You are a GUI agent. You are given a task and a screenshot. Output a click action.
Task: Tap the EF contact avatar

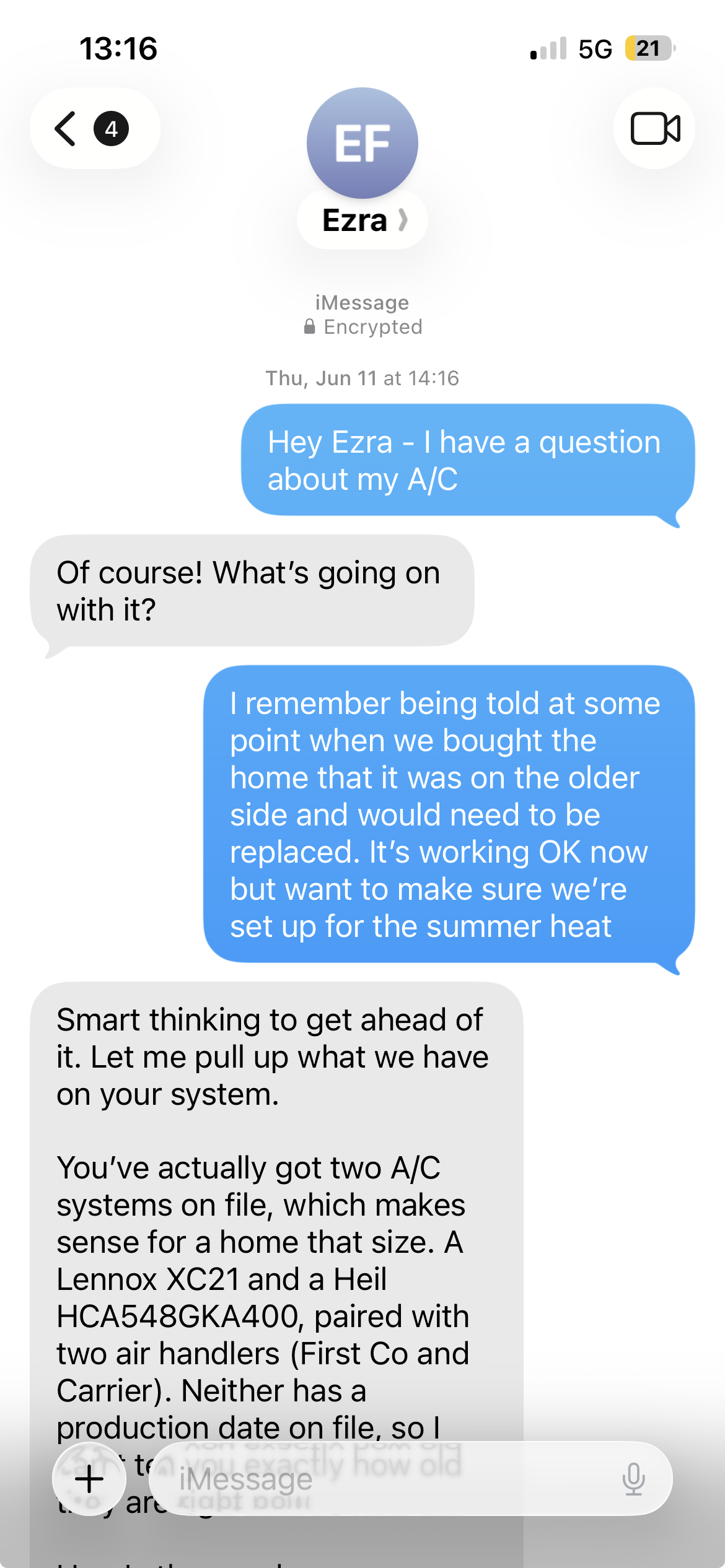pos(362,143)
